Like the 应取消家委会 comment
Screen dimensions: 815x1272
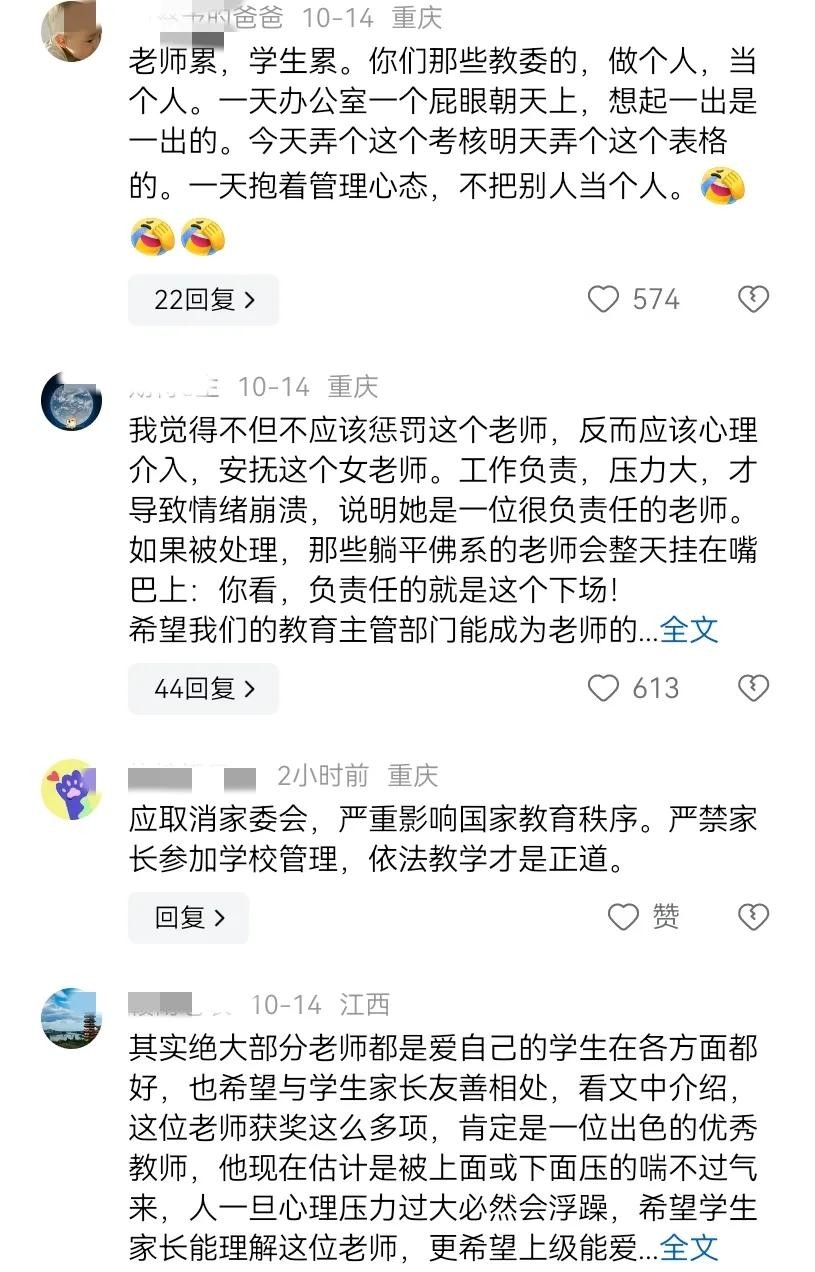tap(623, 917)
